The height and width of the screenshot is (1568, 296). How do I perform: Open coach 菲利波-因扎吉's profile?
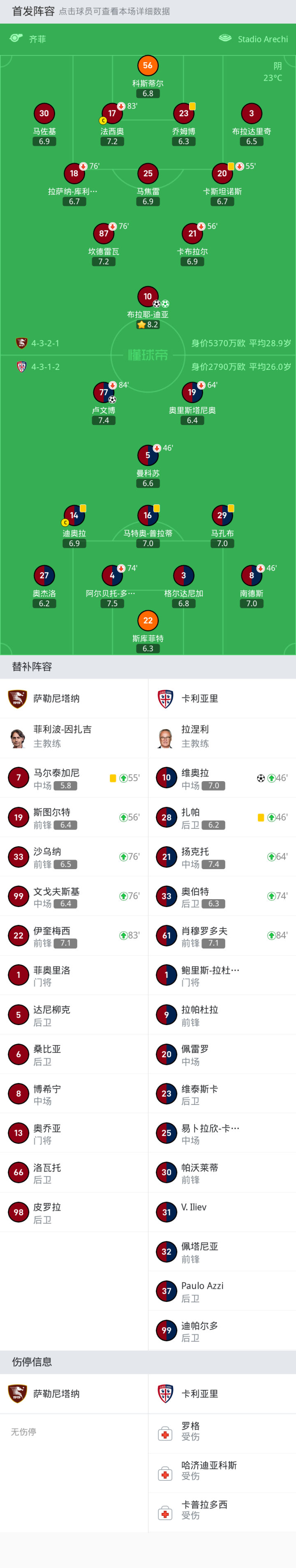[x=74, y=738]
